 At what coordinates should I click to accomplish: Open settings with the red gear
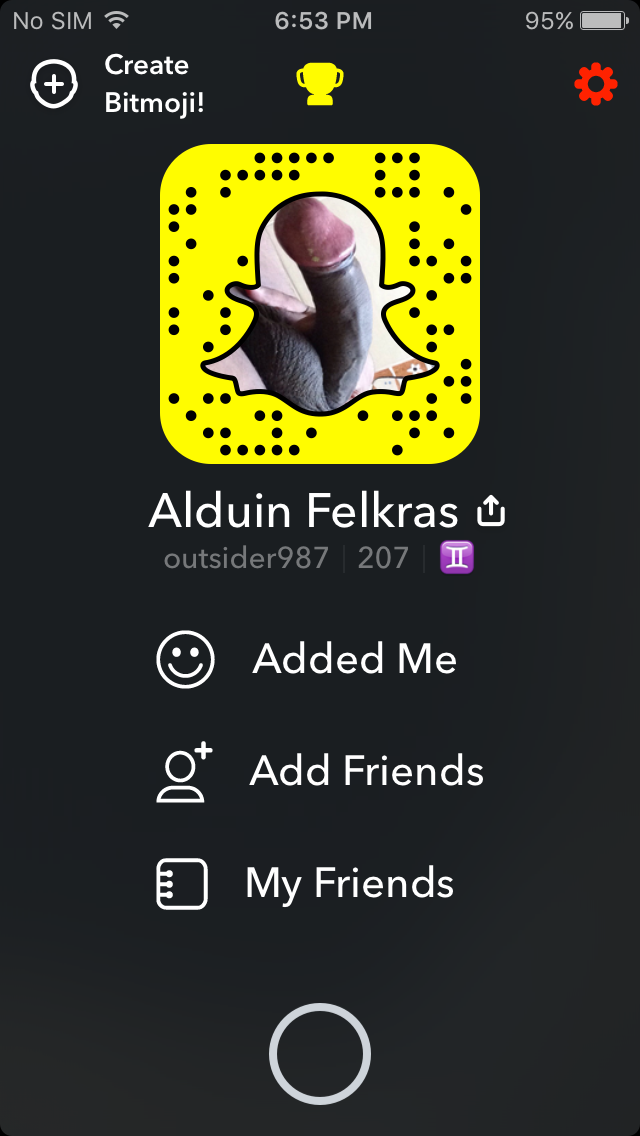coord(596,85)
